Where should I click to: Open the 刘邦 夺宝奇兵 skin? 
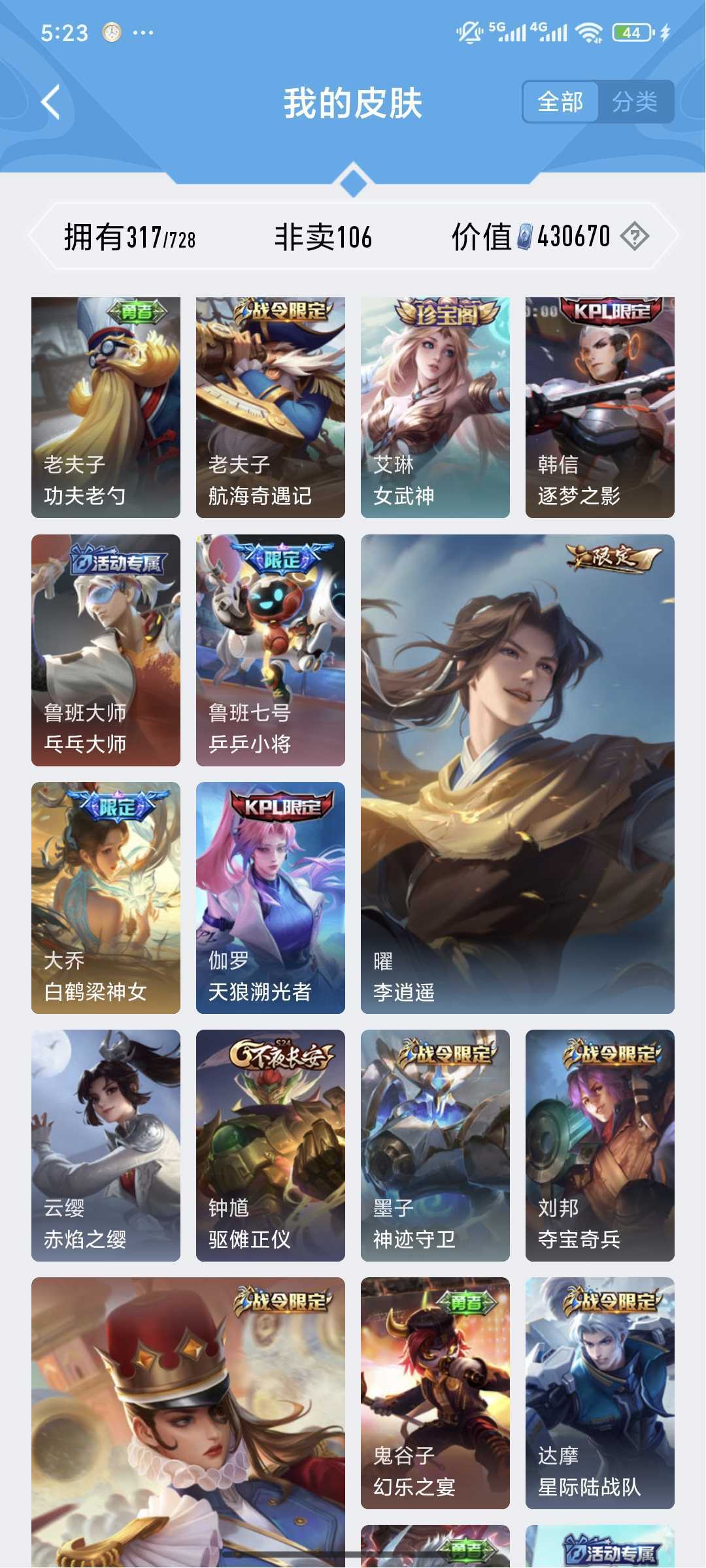(600, 1145)
